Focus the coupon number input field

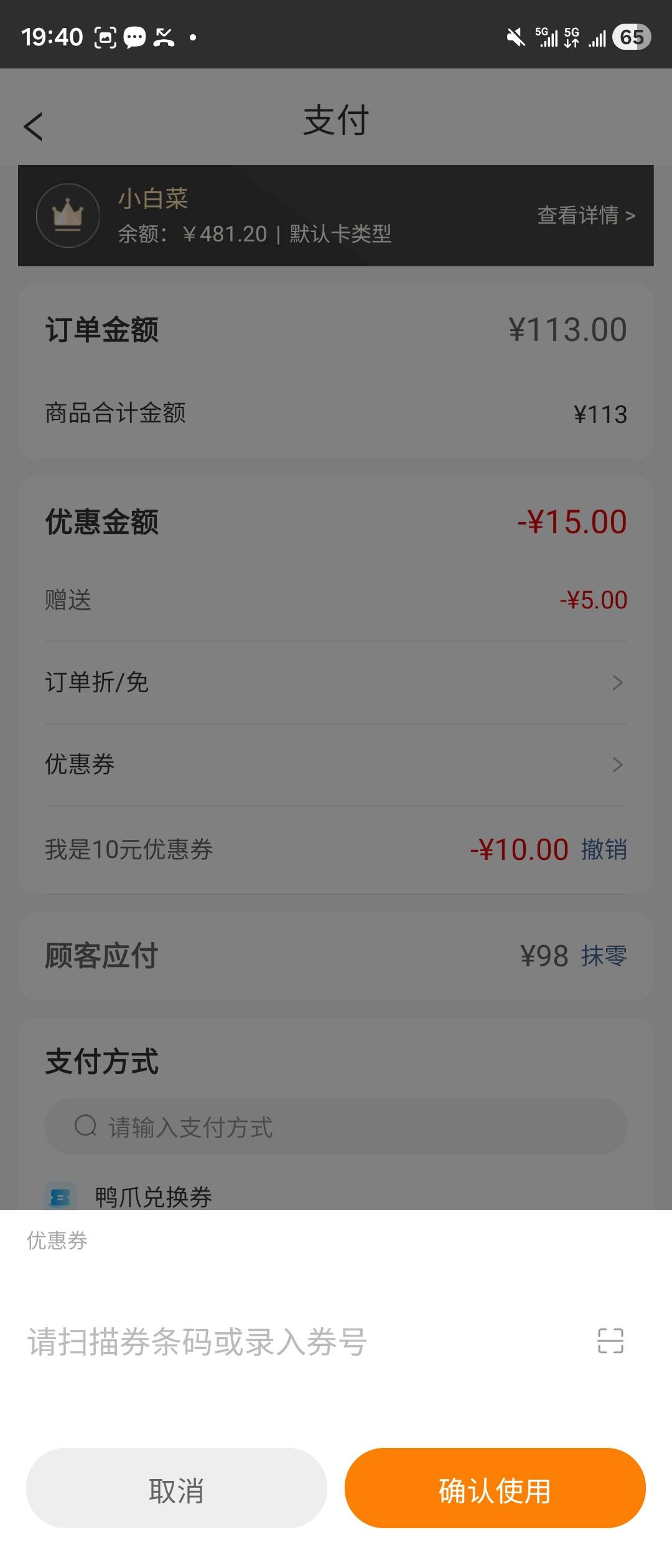tap(299, 1342)
